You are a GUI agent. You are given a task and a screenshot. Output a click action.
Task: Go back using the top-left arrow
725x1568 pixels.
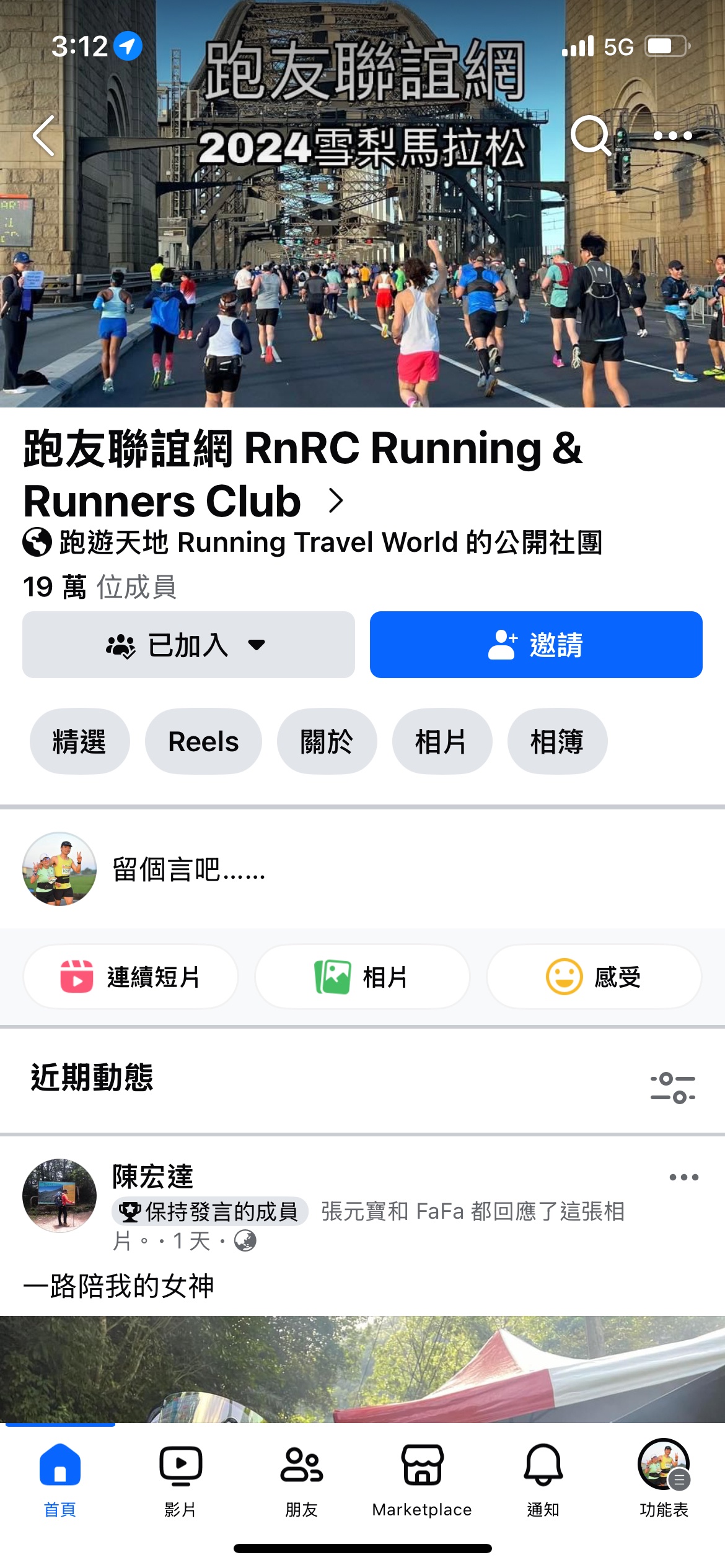pyautogui.click(x=44, y=136)
